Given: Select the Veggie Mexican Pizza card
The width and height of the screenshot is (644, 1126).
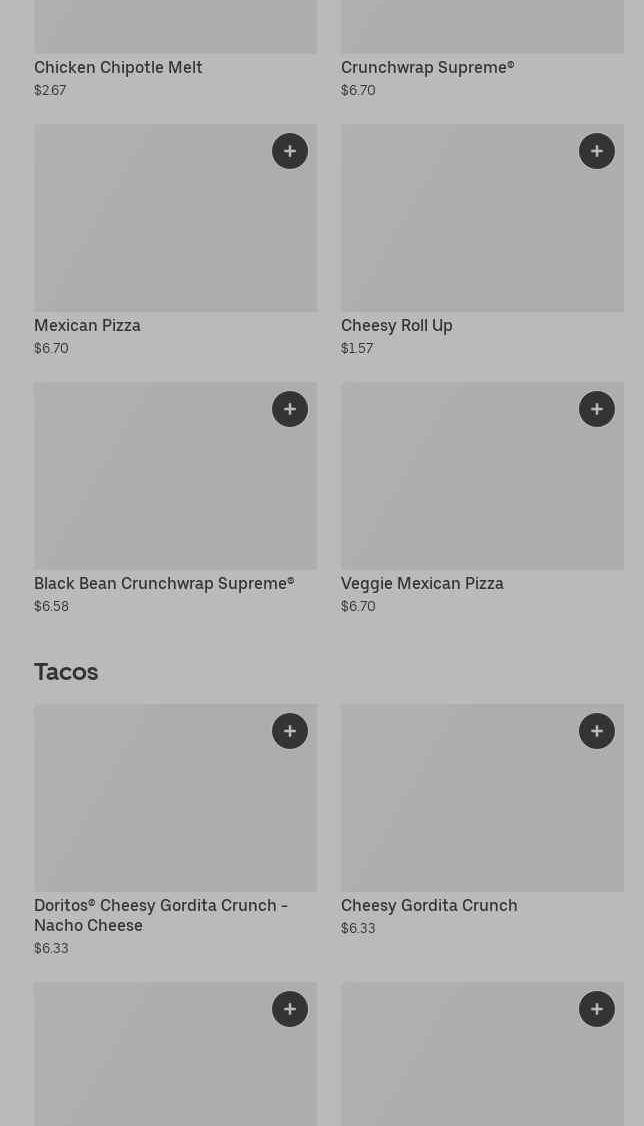Looking at the screenshot, I should [x=482, y=498].
